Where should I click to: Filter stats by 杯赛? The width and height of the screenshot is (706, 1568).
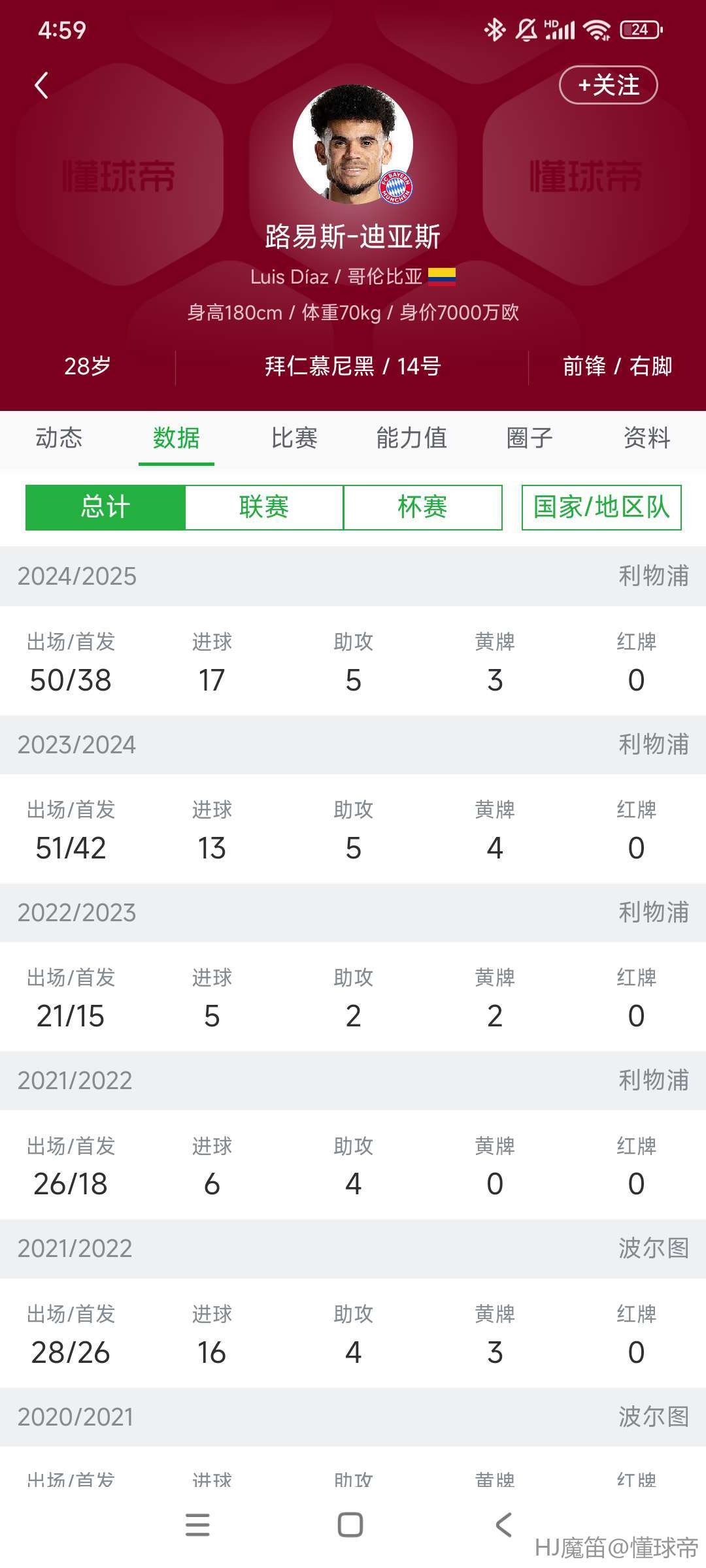pyautogui.click(x=423, y=507)
